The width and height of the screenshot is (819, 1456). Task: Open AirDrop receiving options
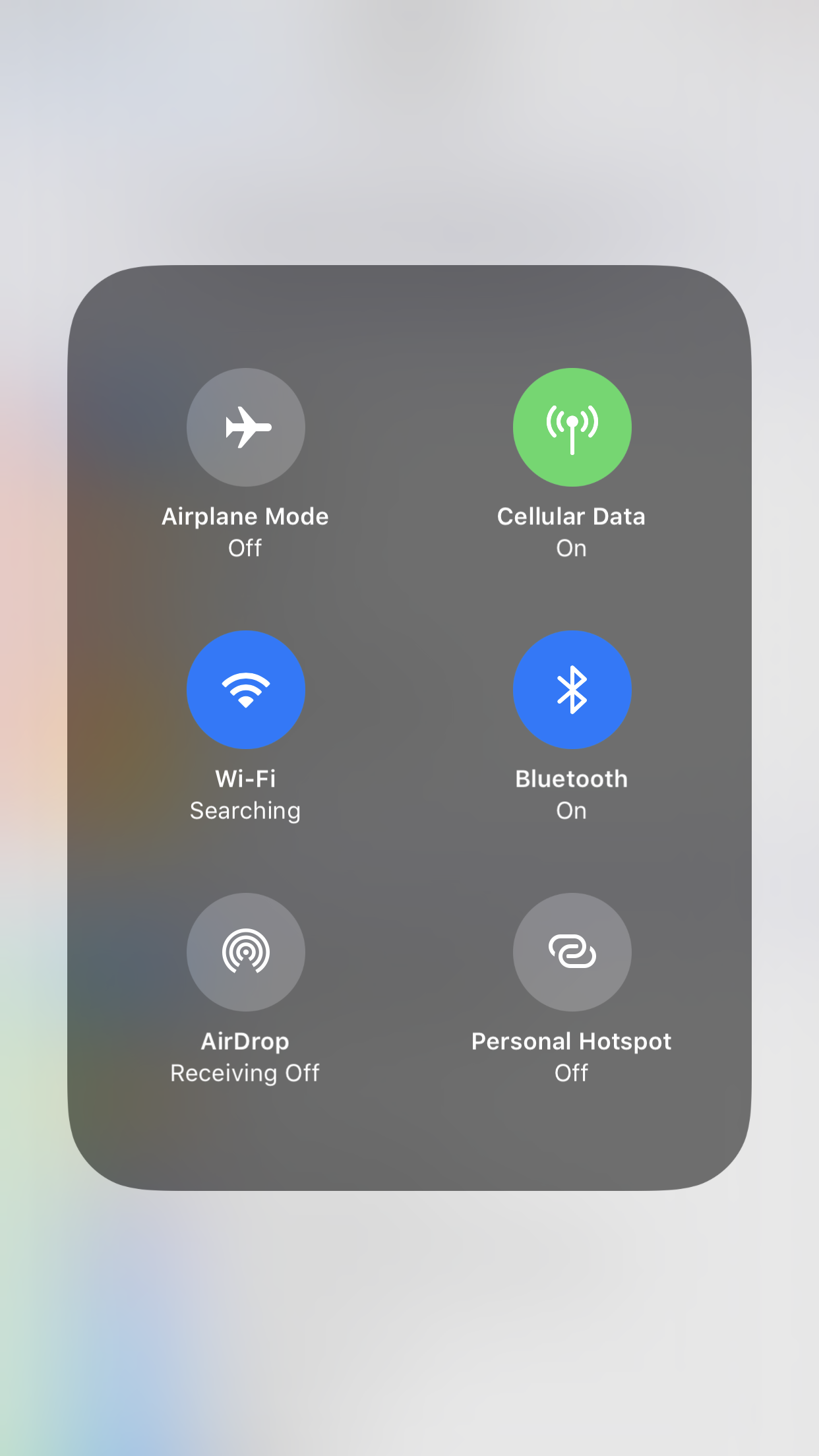point(245,952)
